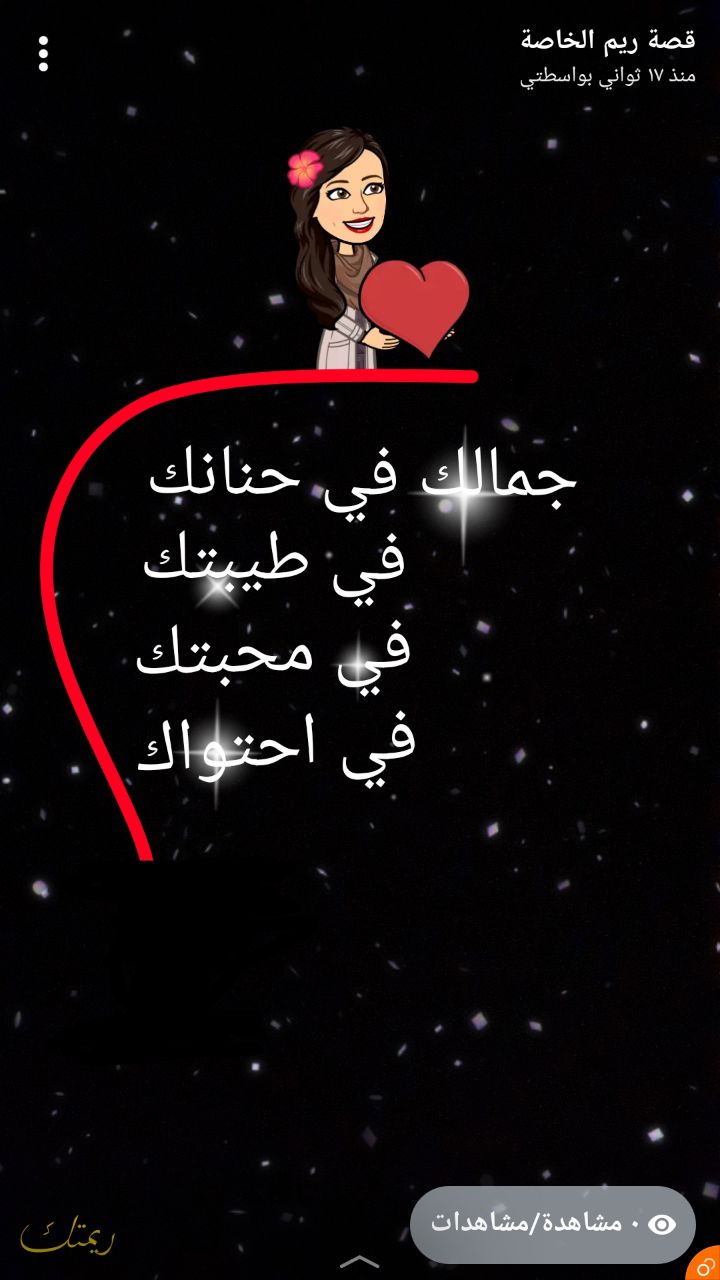Open the three-dot story options menu

tap(43, 54)
